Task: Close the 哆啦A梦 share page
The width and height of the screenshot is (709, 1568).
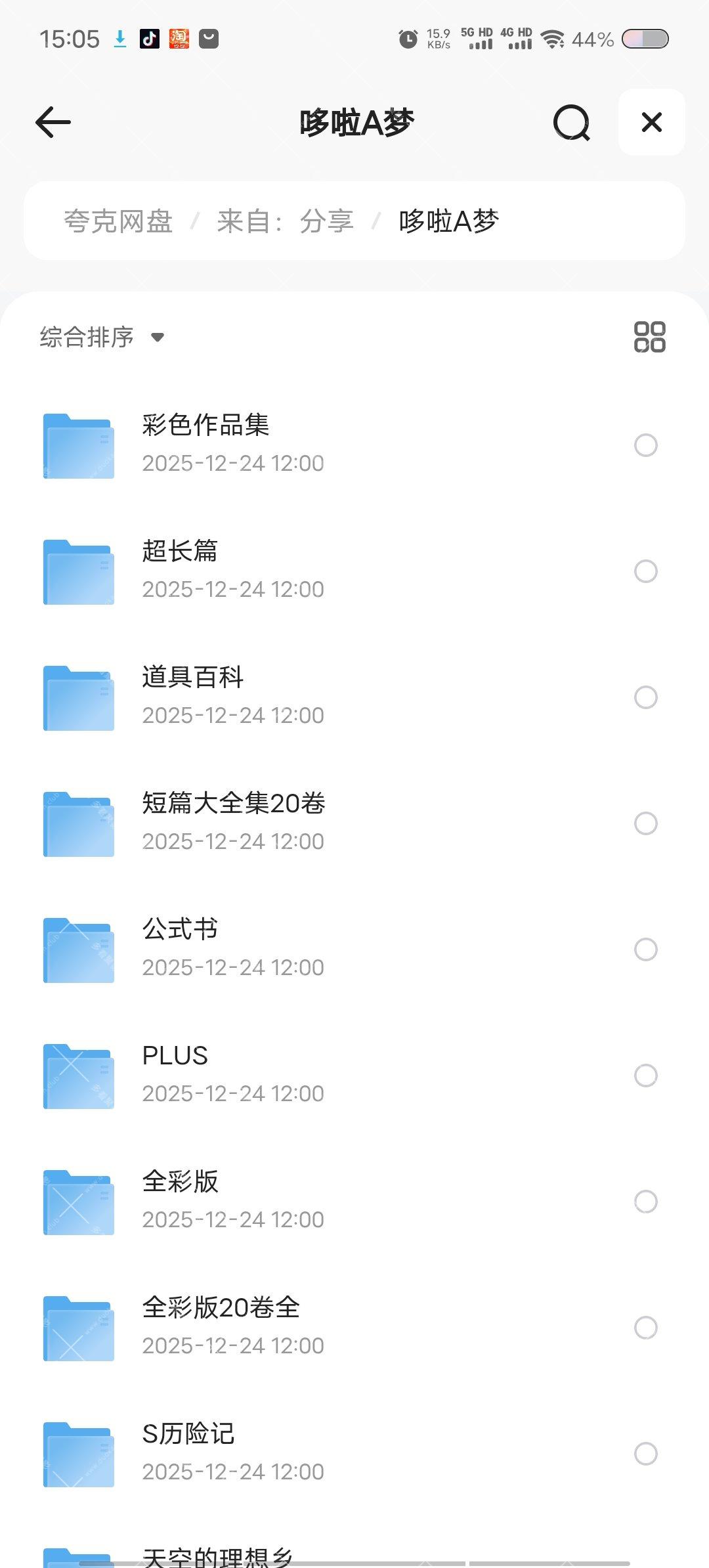Action: pyautogui.click(x=651, y=122)
